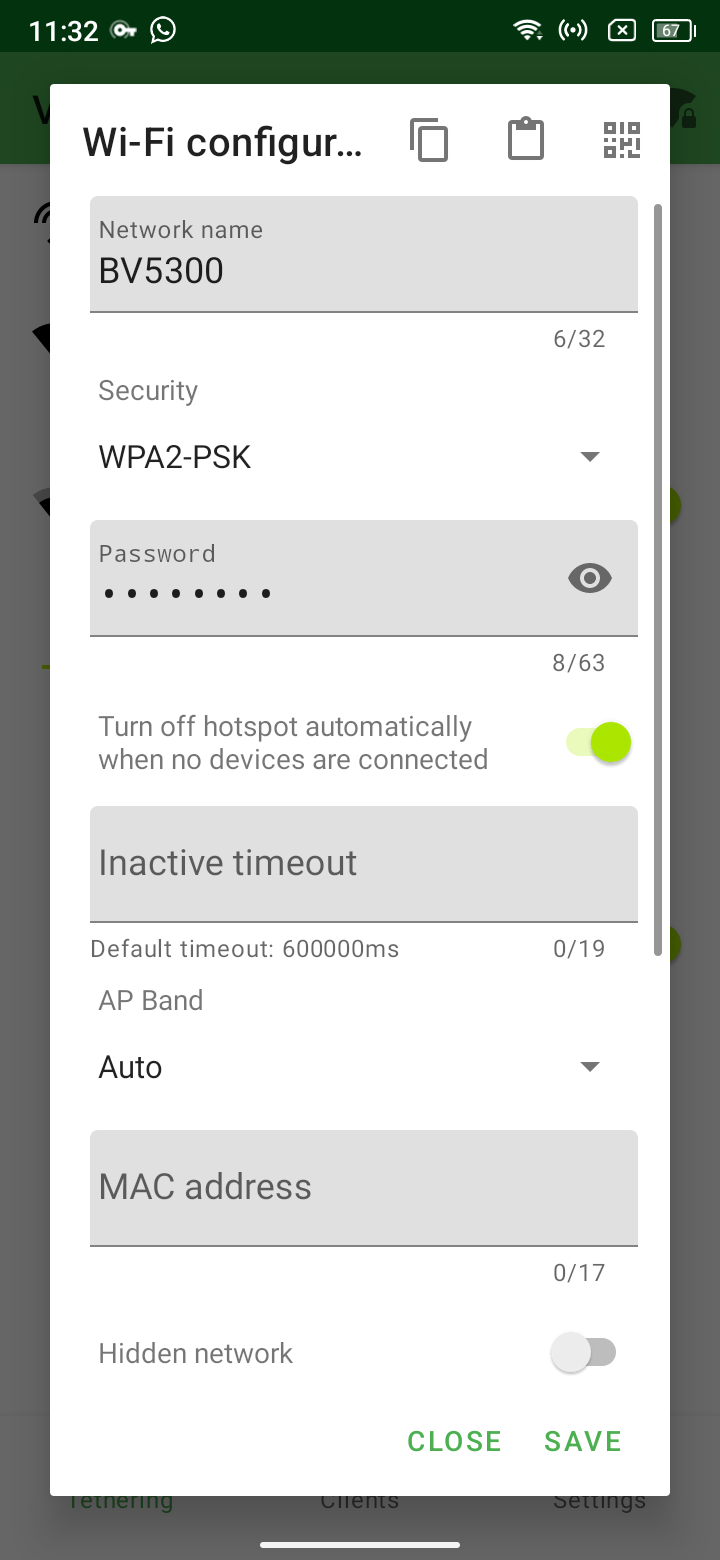Disable automatic hotspot turn-off switch
This screenshot has height=1560, width=720.
tap(599, 743)
